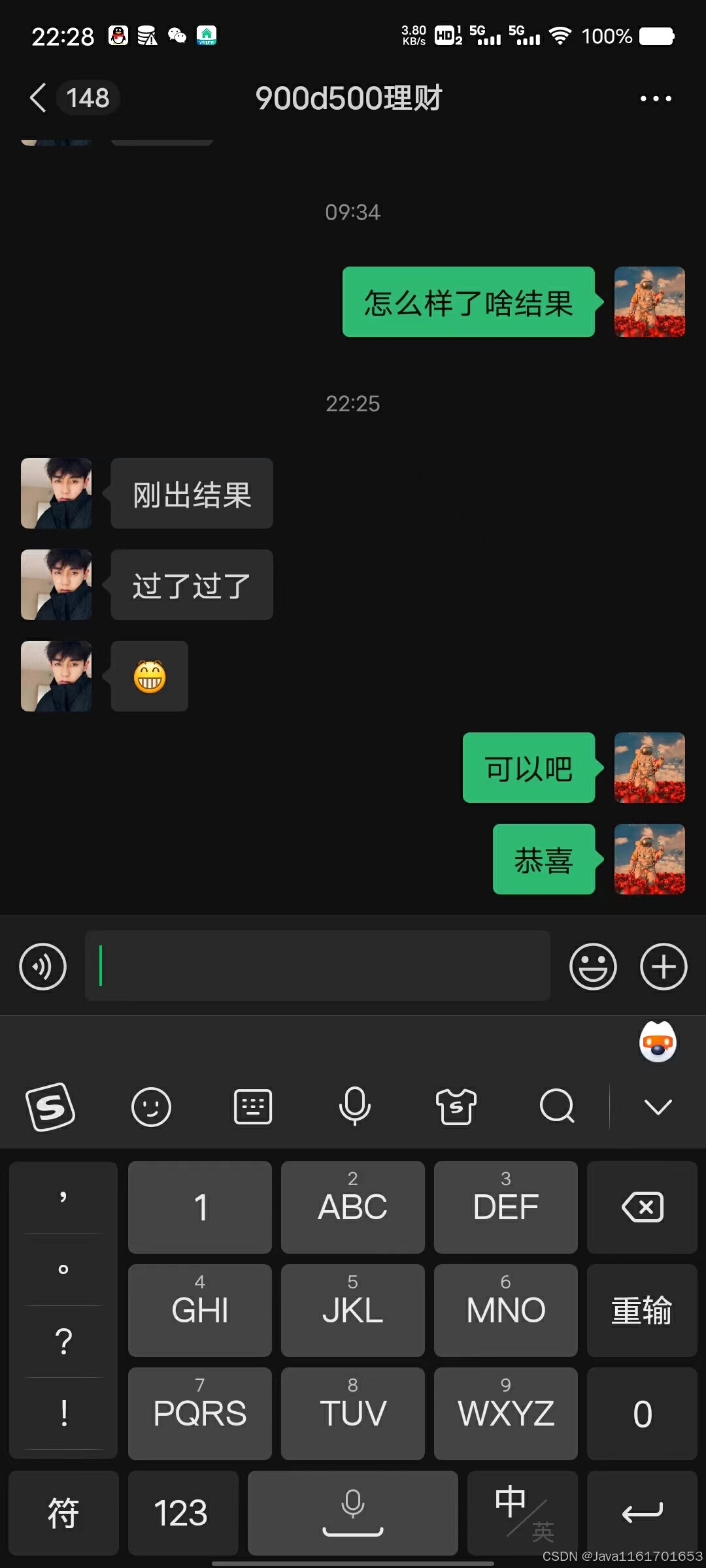Start voice input from keyboard toolbar

coord(355,1106)
